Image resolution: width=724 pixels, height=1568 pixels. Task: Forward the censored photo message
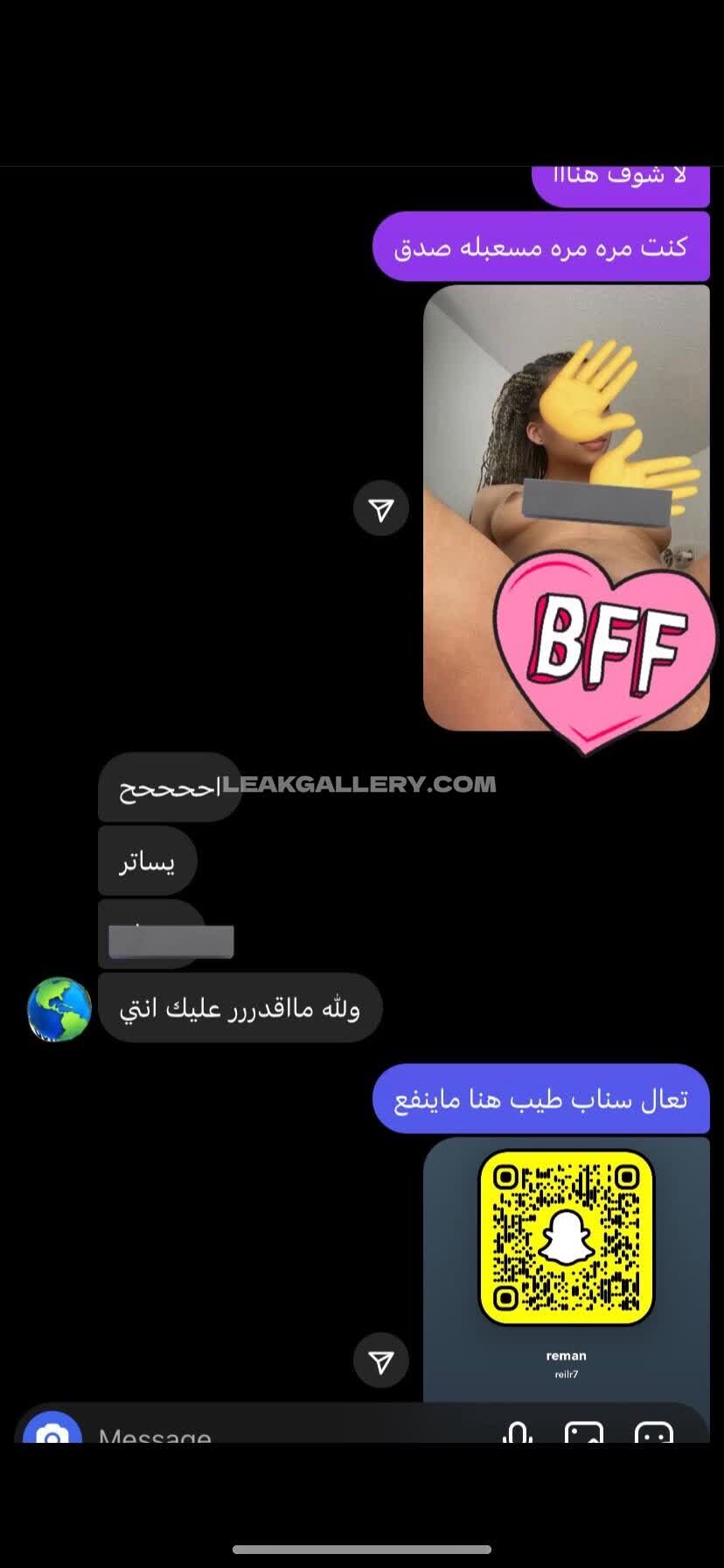click(x=381, y=508)
